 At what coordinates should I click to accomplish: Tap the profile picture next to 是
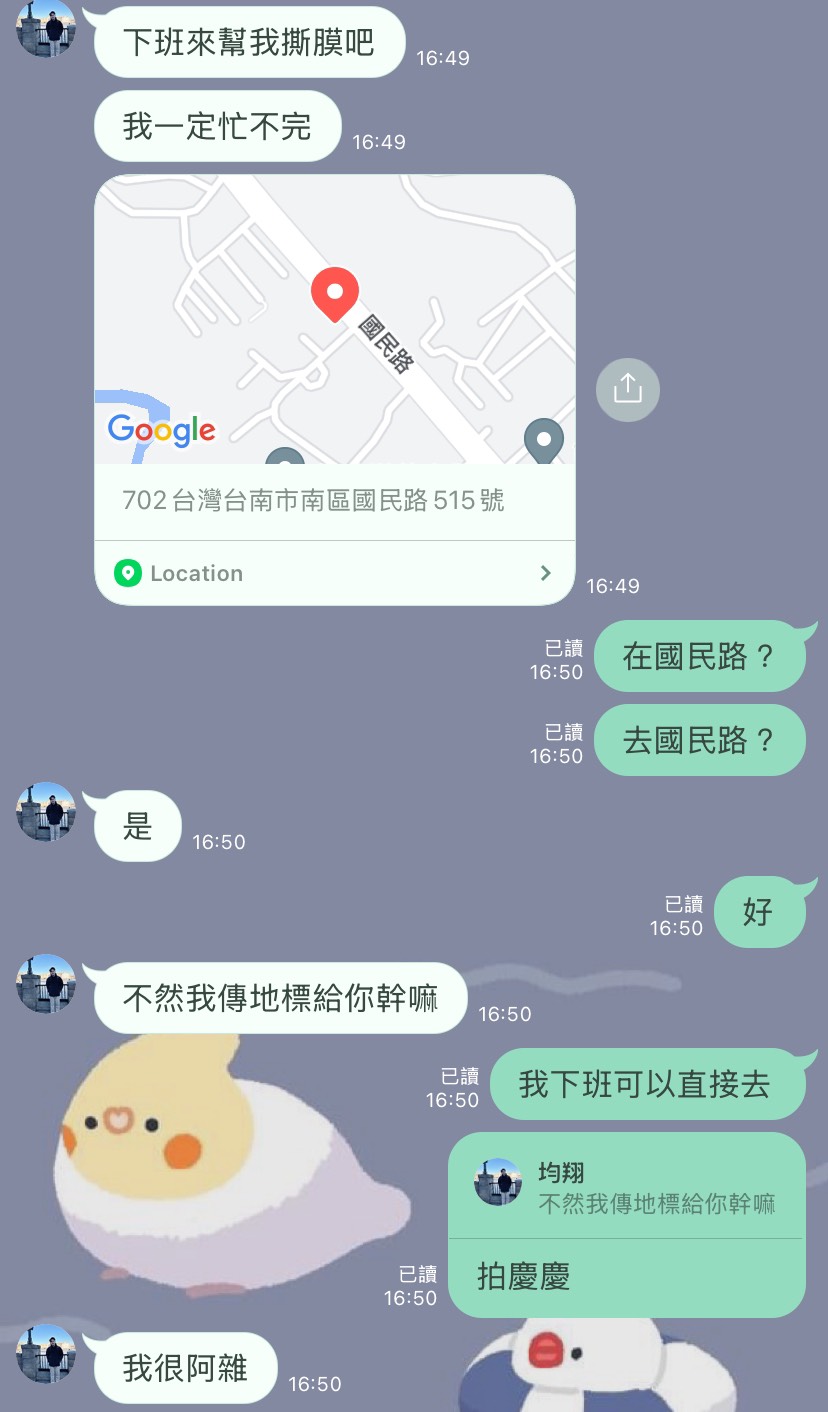coord(46,812)
